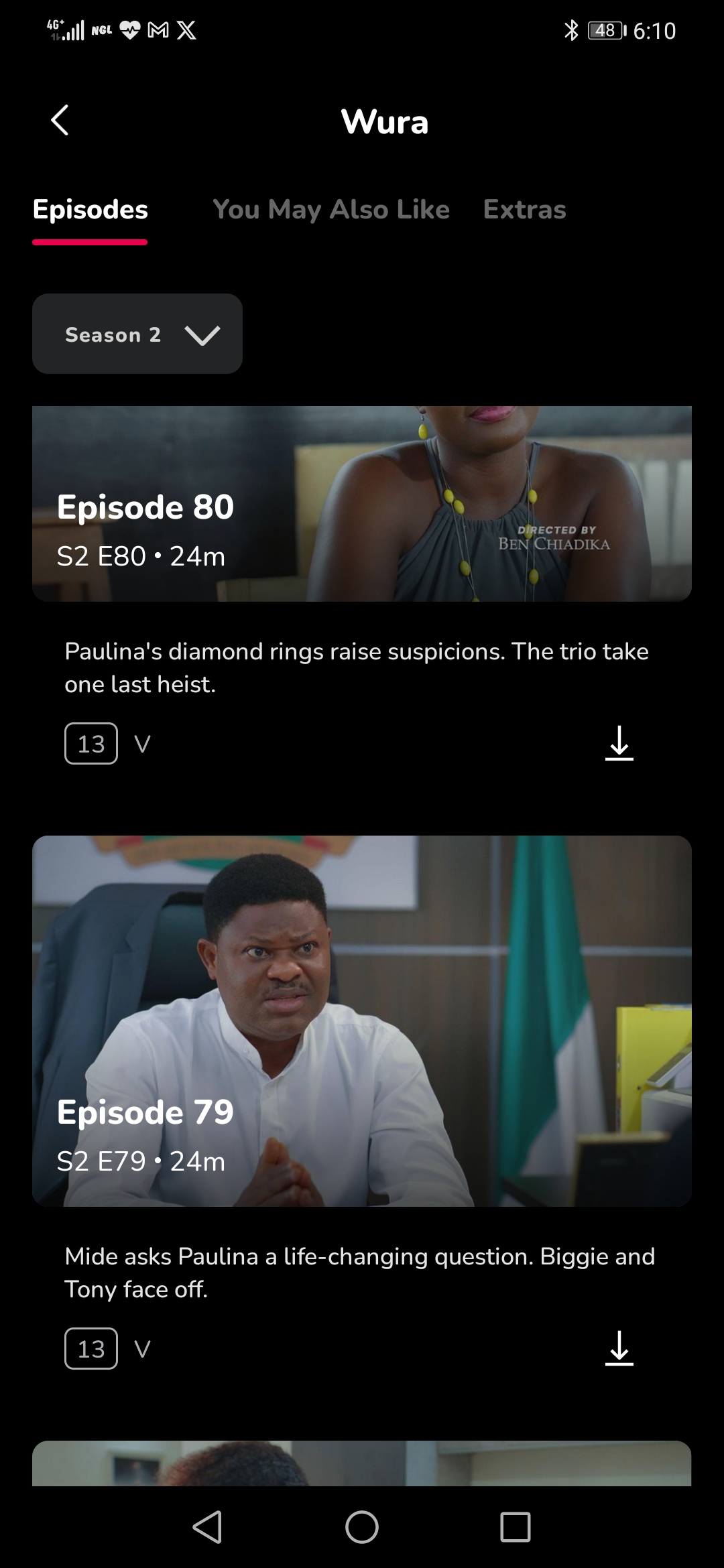Download Episode 79
Viewport: 724px width, 1568px height.
click(x=619, y=1348)
